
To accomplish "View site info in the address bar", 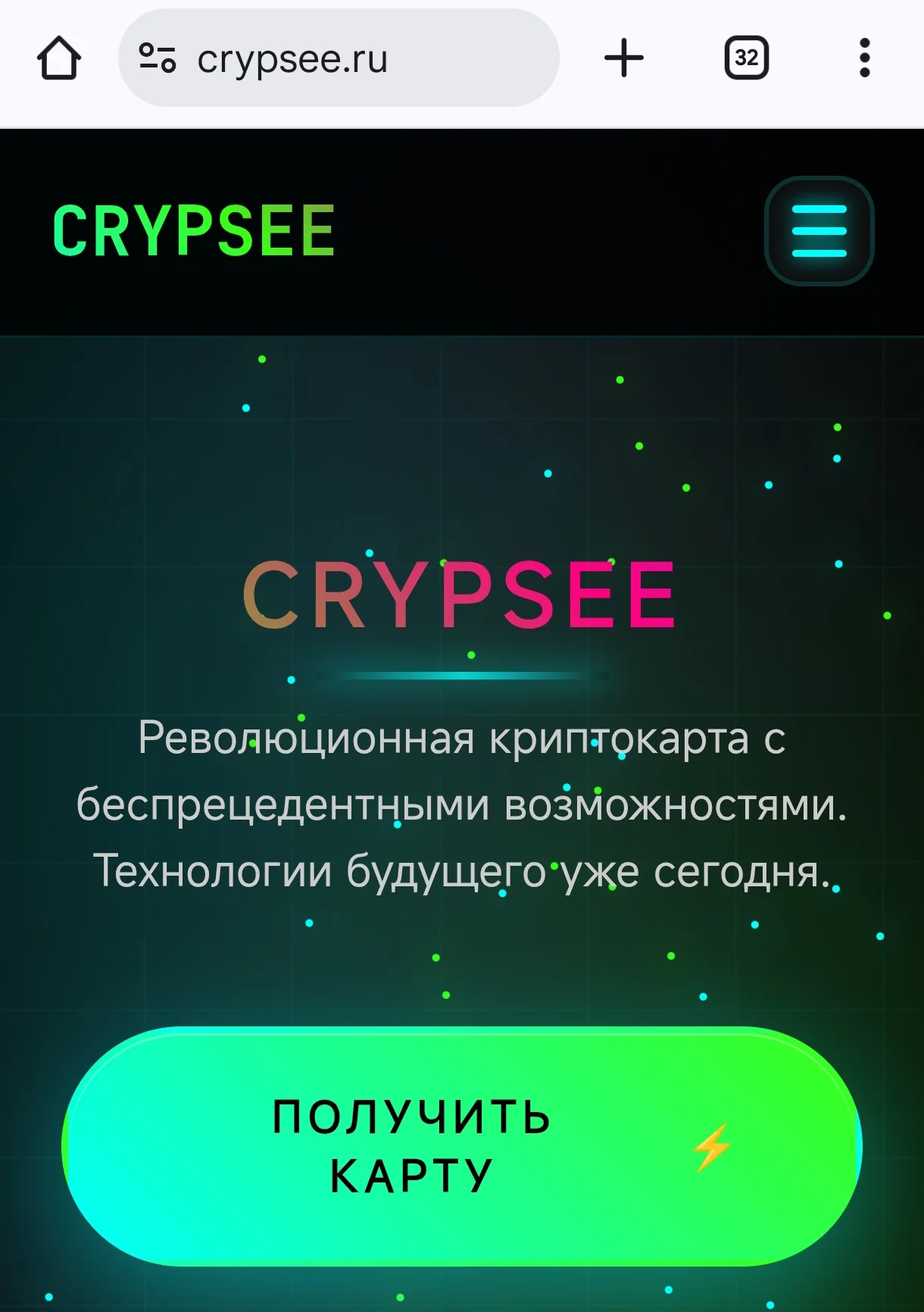I will (158, 58).
